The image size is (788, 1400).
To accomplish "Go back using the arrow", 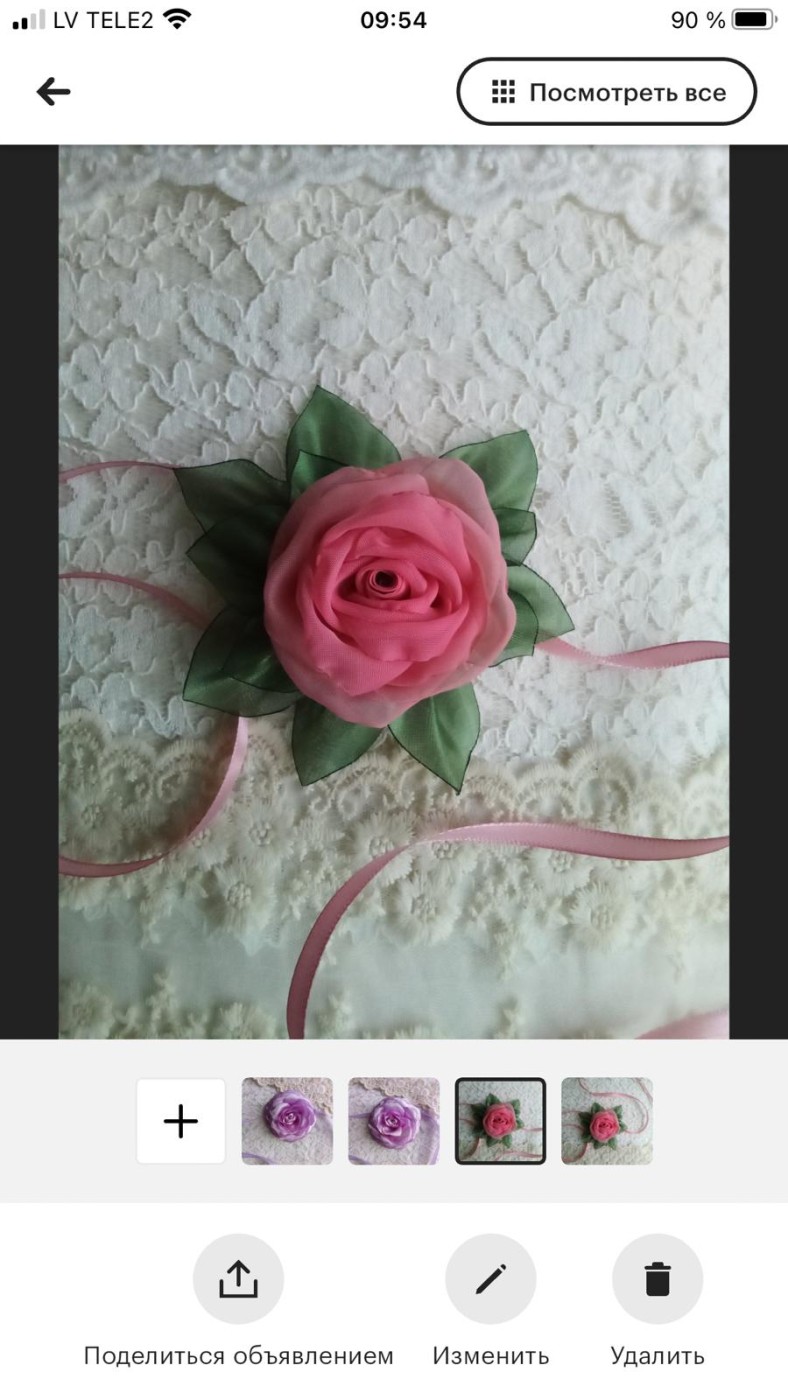I will tap(54, 92).
